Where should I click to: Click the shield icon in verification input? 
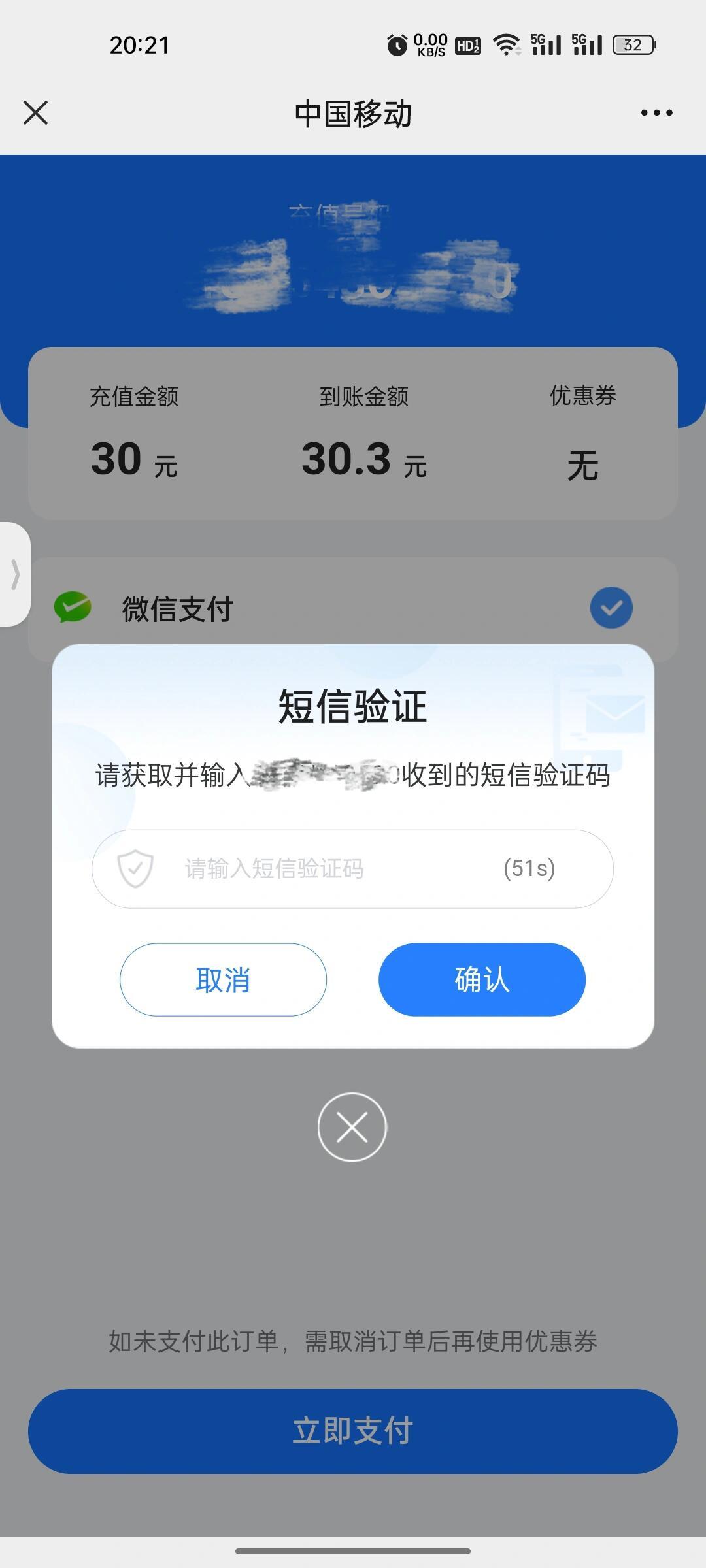pyautogui.click(x=134, y=868)
